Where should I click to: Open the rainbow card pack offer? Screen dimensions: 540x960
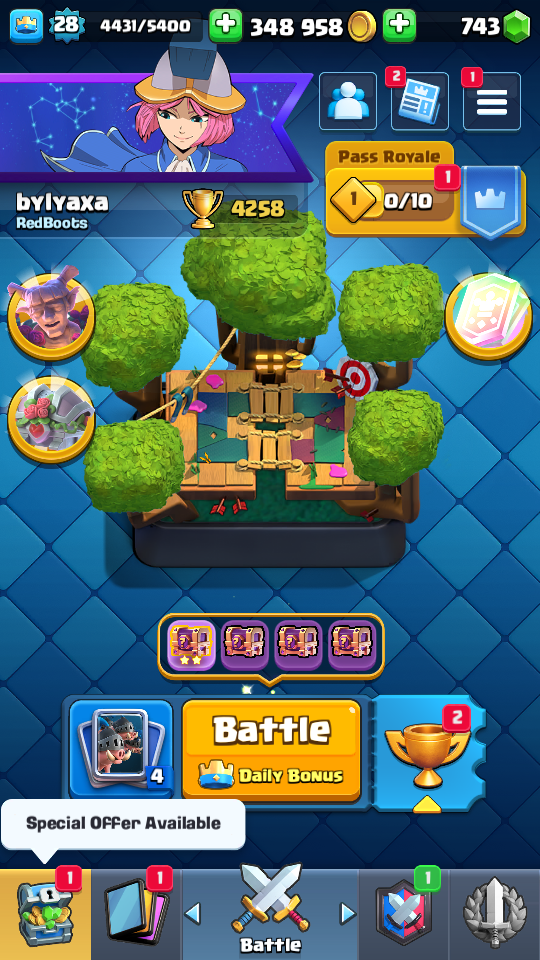pyautogui.click(x=489, y=316)
